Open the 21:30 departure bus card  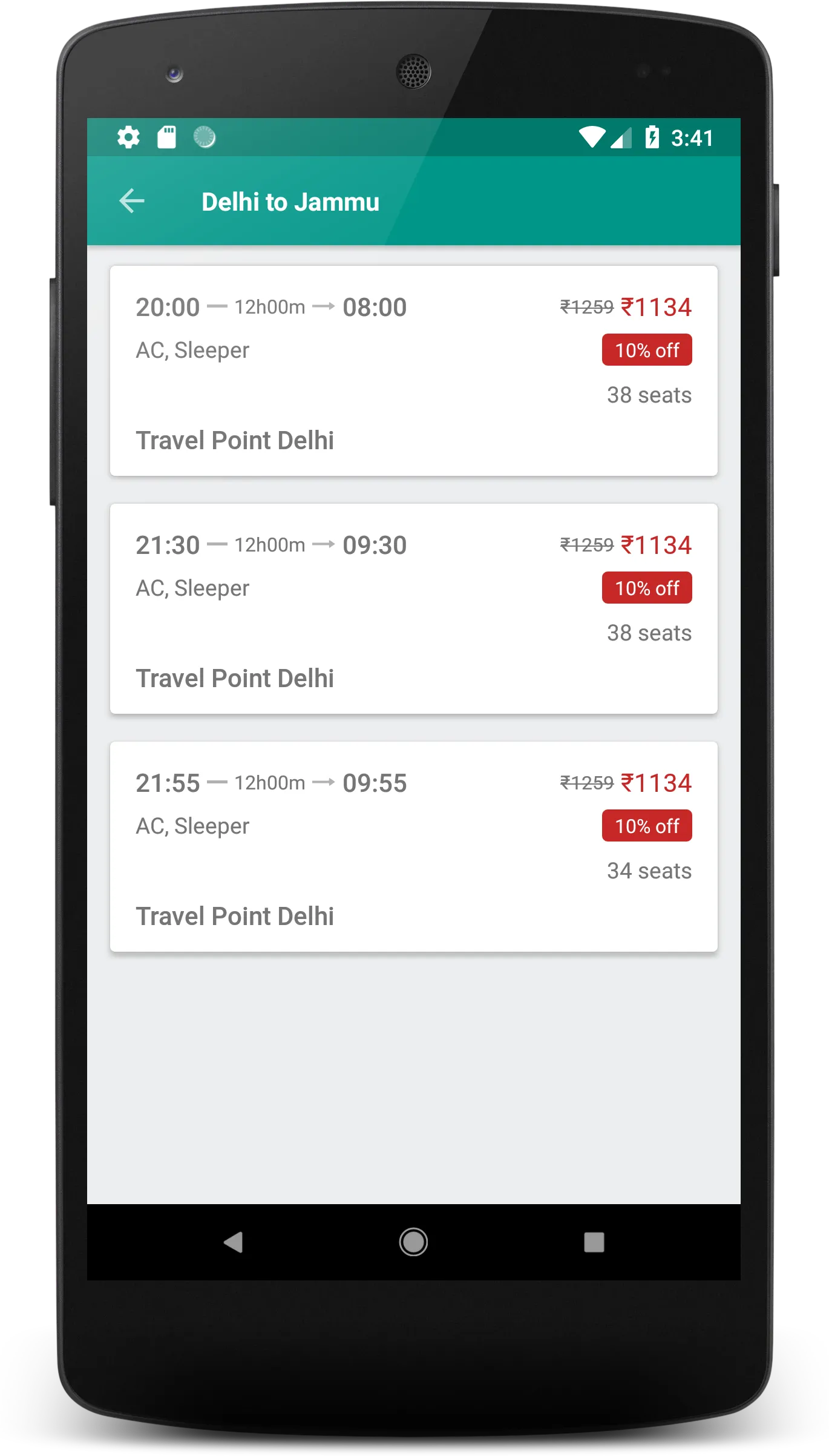(414, 608)
